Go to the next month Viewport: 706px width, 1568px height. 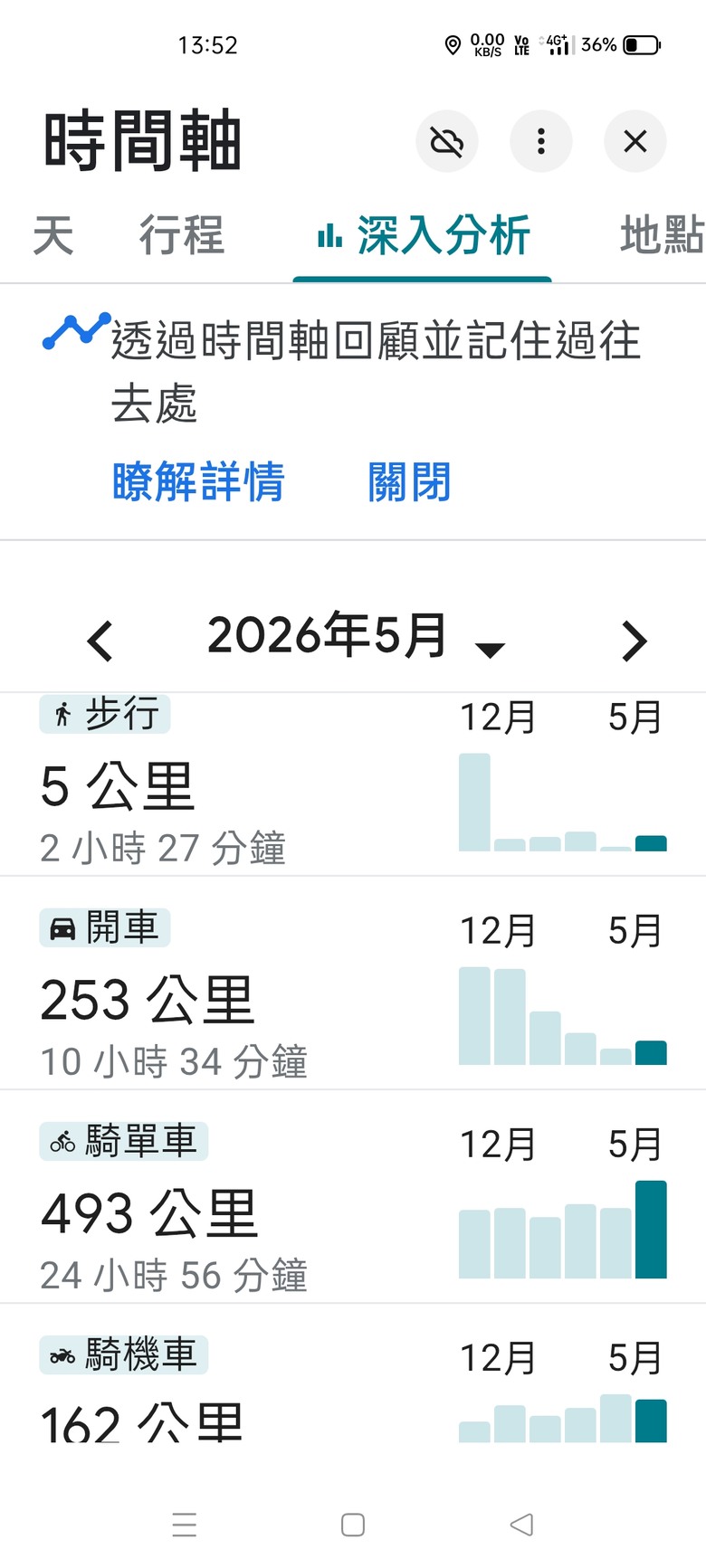coord(634,641)
